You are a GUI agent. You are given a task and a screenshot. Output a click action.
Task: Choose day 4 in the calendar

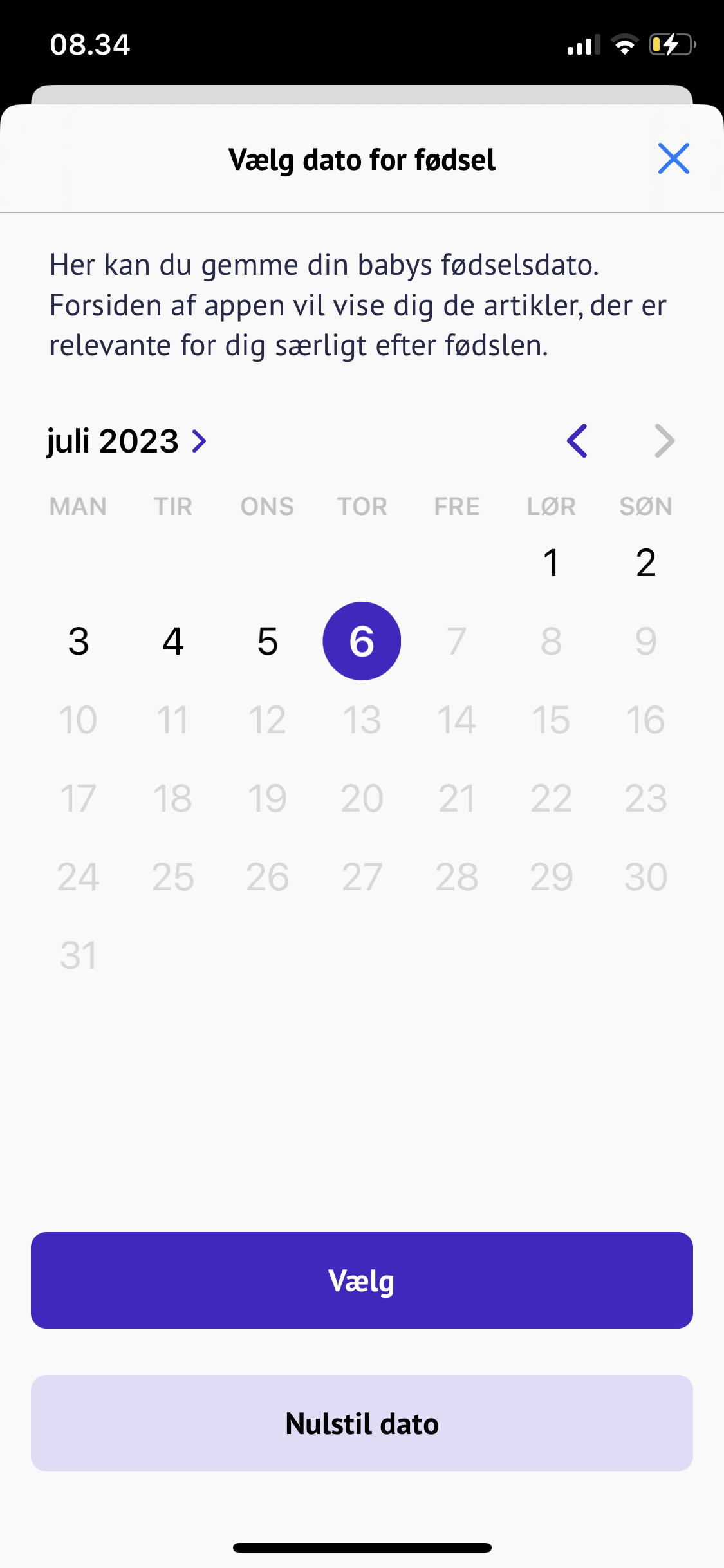[173, 642]
